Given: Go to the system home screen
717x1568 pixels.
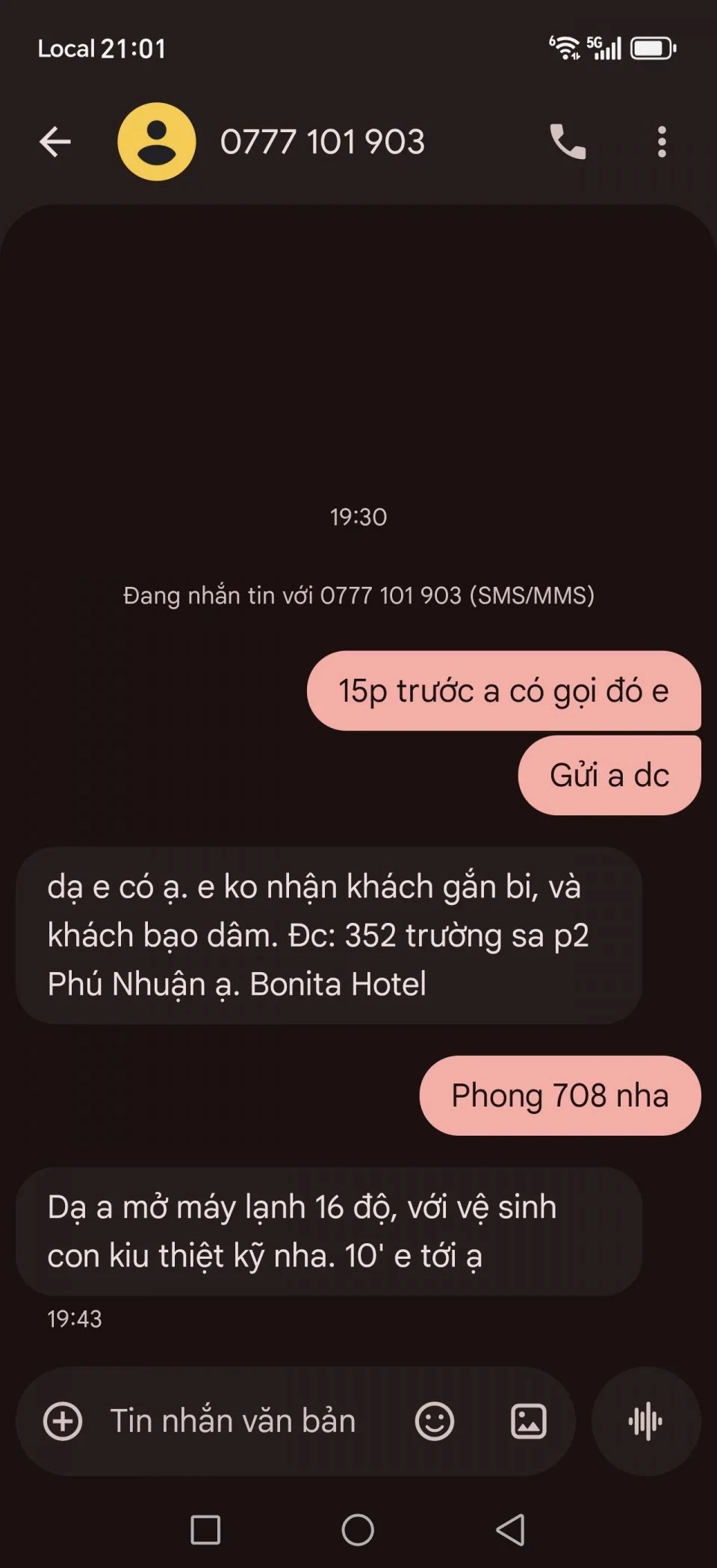Looking at the screenshot, I should point(358,1530).
